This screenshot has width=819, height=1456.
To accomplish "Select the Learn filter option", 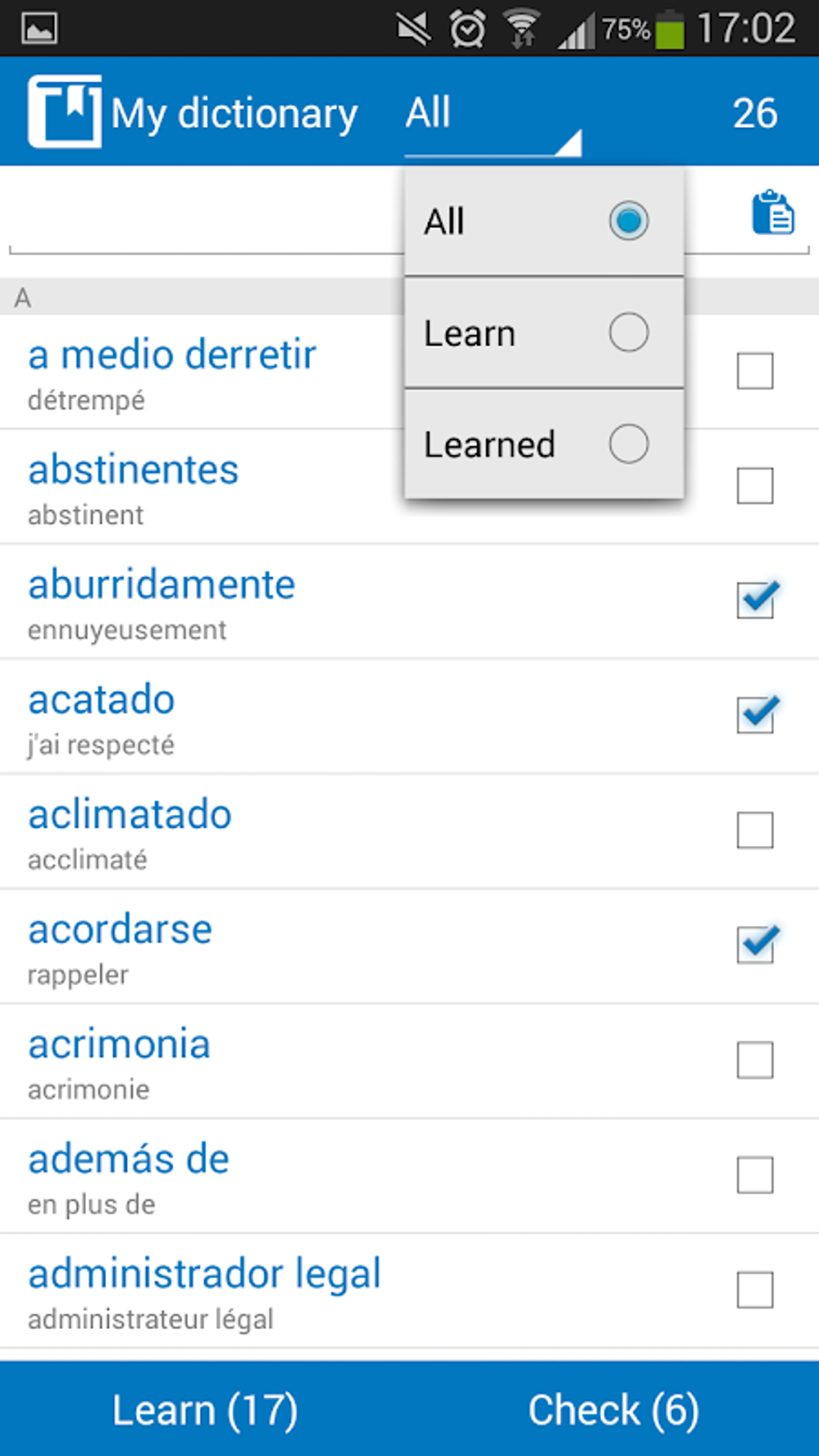I will click(x=544, y=332).
